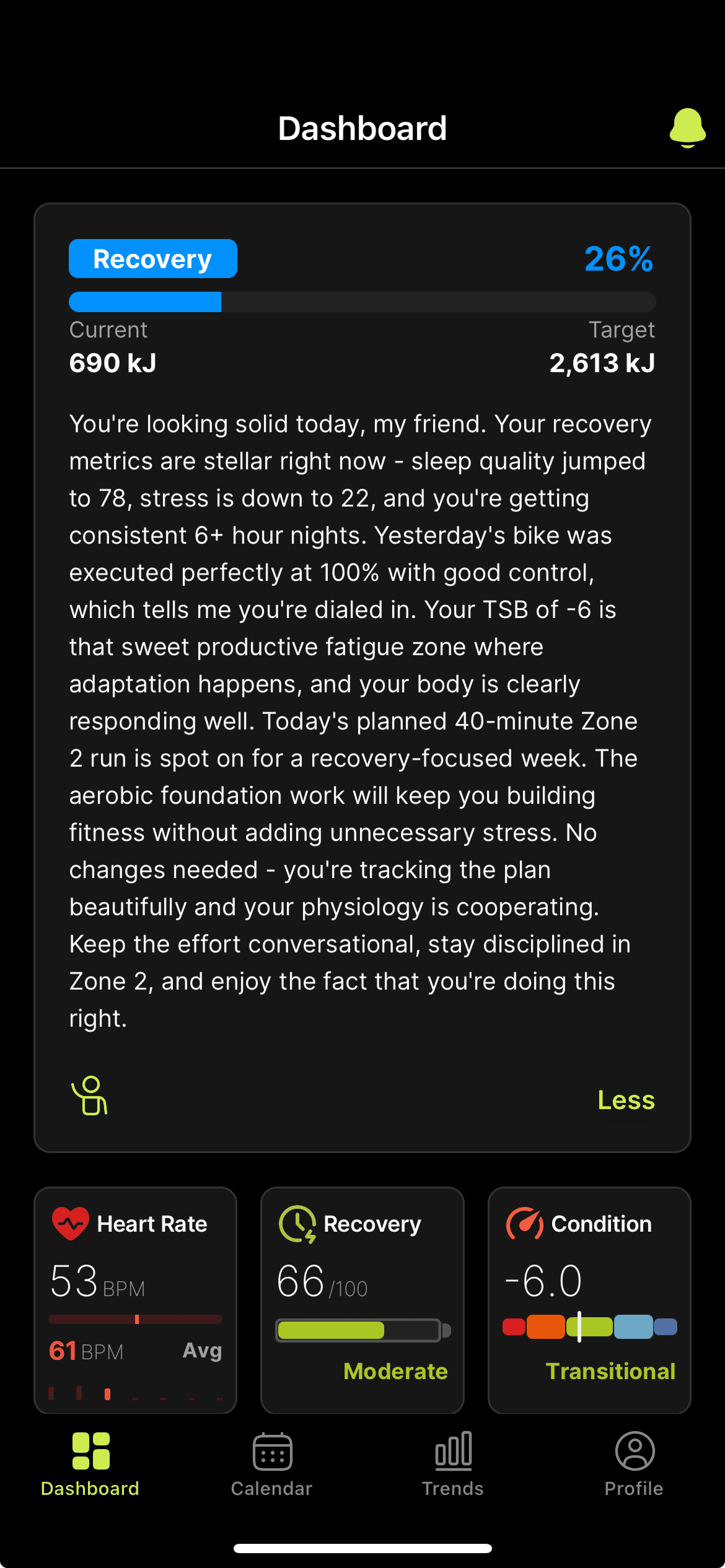Open the Recovery score card

click(x=362, y=1299)
